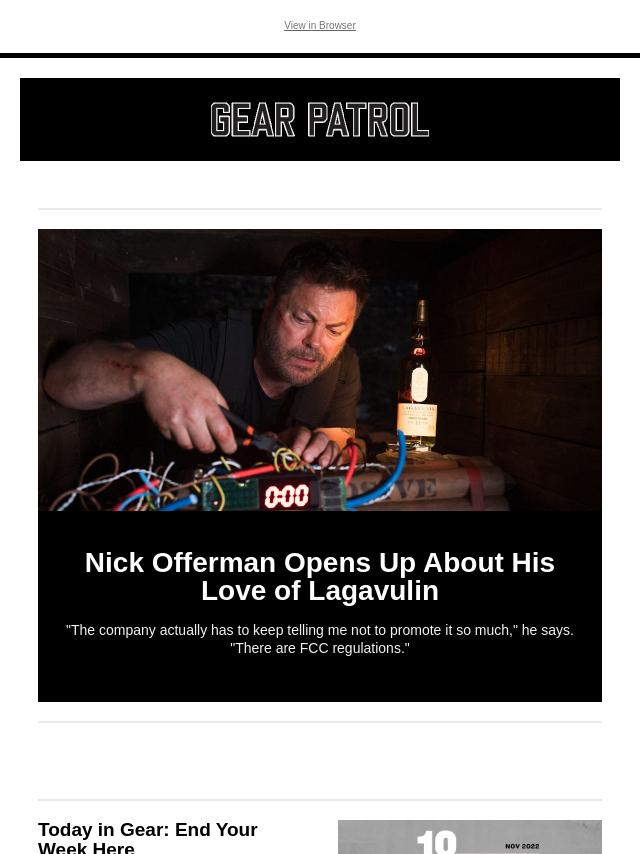
Task: Tap the Gear Patrol header banner
Action: 320,119
